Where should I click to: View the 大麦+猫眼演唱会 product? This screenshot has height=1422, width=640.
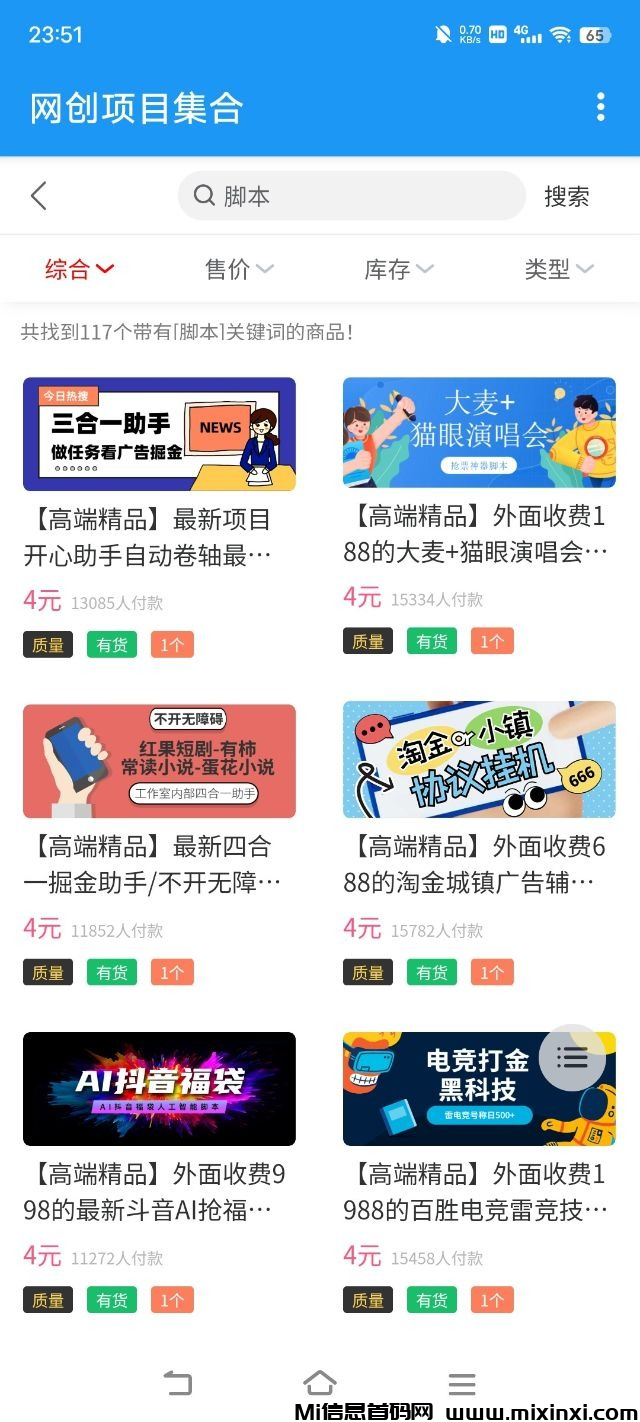pos(479,433)
